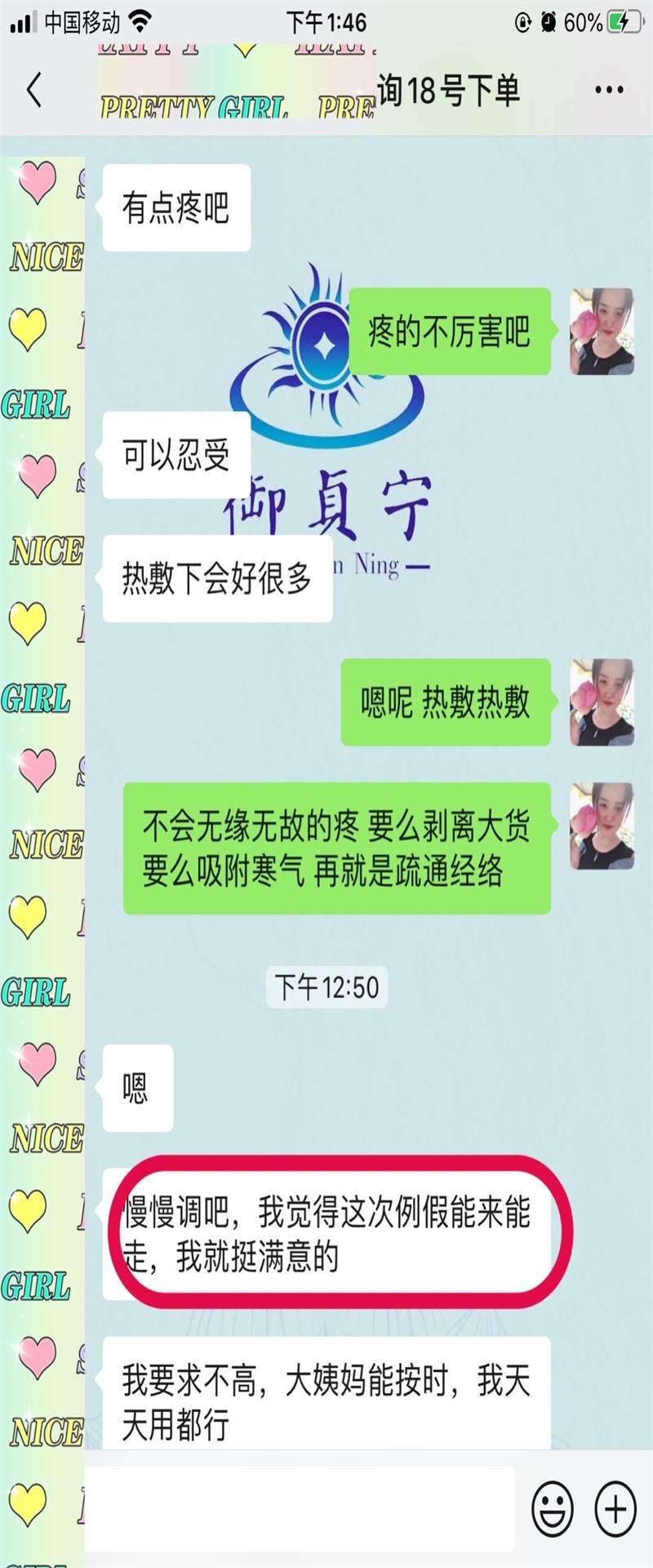Focus the message input field
Screen dimensions: 653x1568
pos(300,1509)
